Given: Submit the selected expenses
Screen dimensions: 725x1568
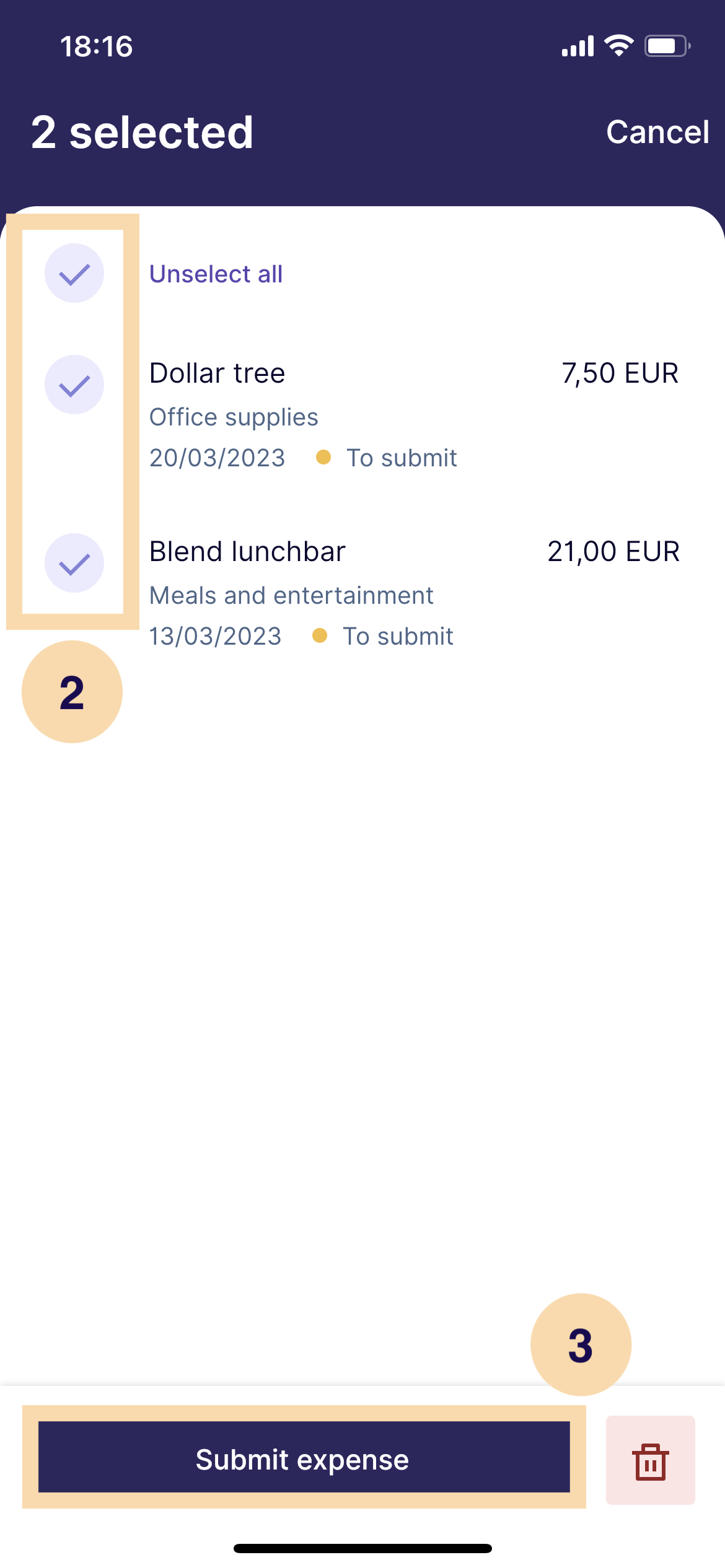Looking at the screenshot, I should tap(304, 1457).
